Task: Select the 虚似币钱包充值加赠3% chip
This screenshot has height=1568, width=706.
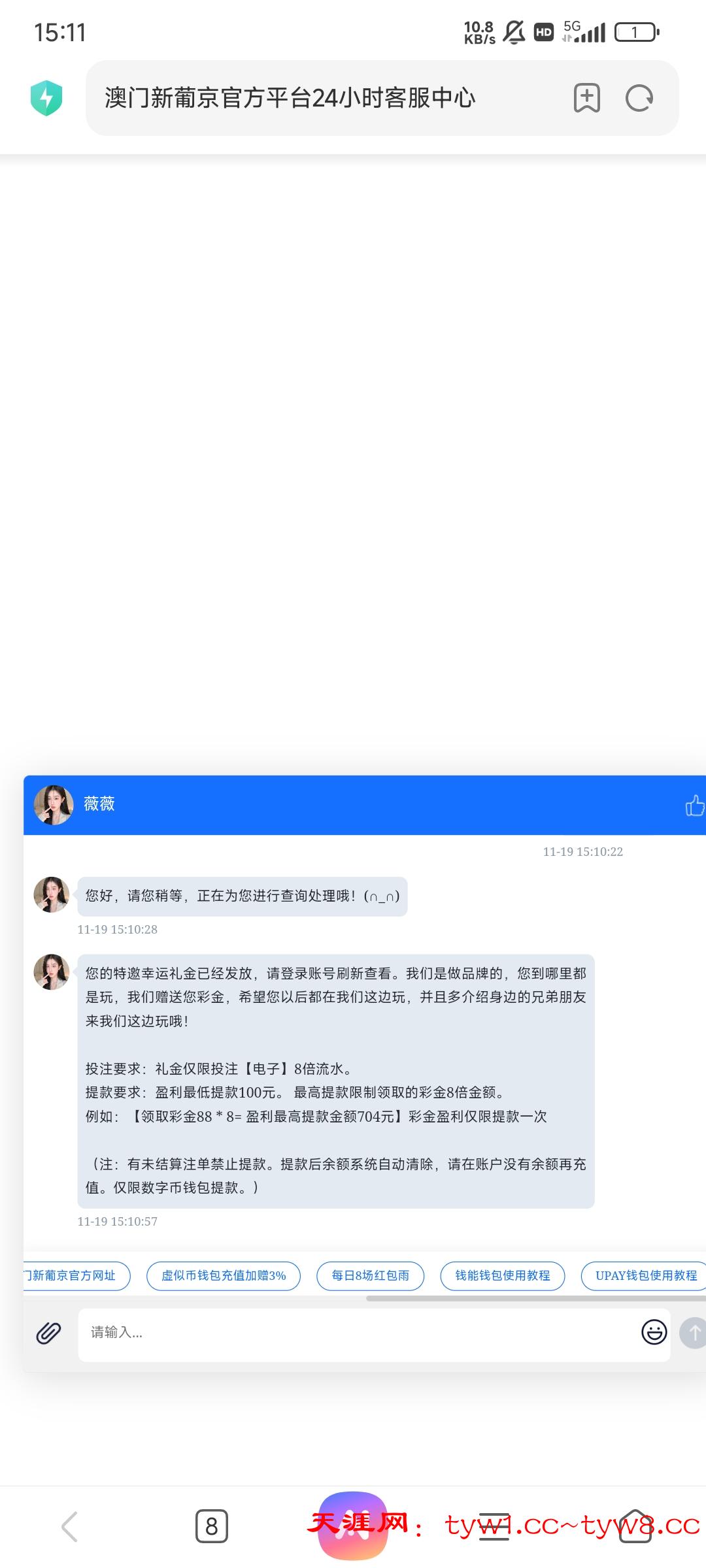Action: 223,1275
